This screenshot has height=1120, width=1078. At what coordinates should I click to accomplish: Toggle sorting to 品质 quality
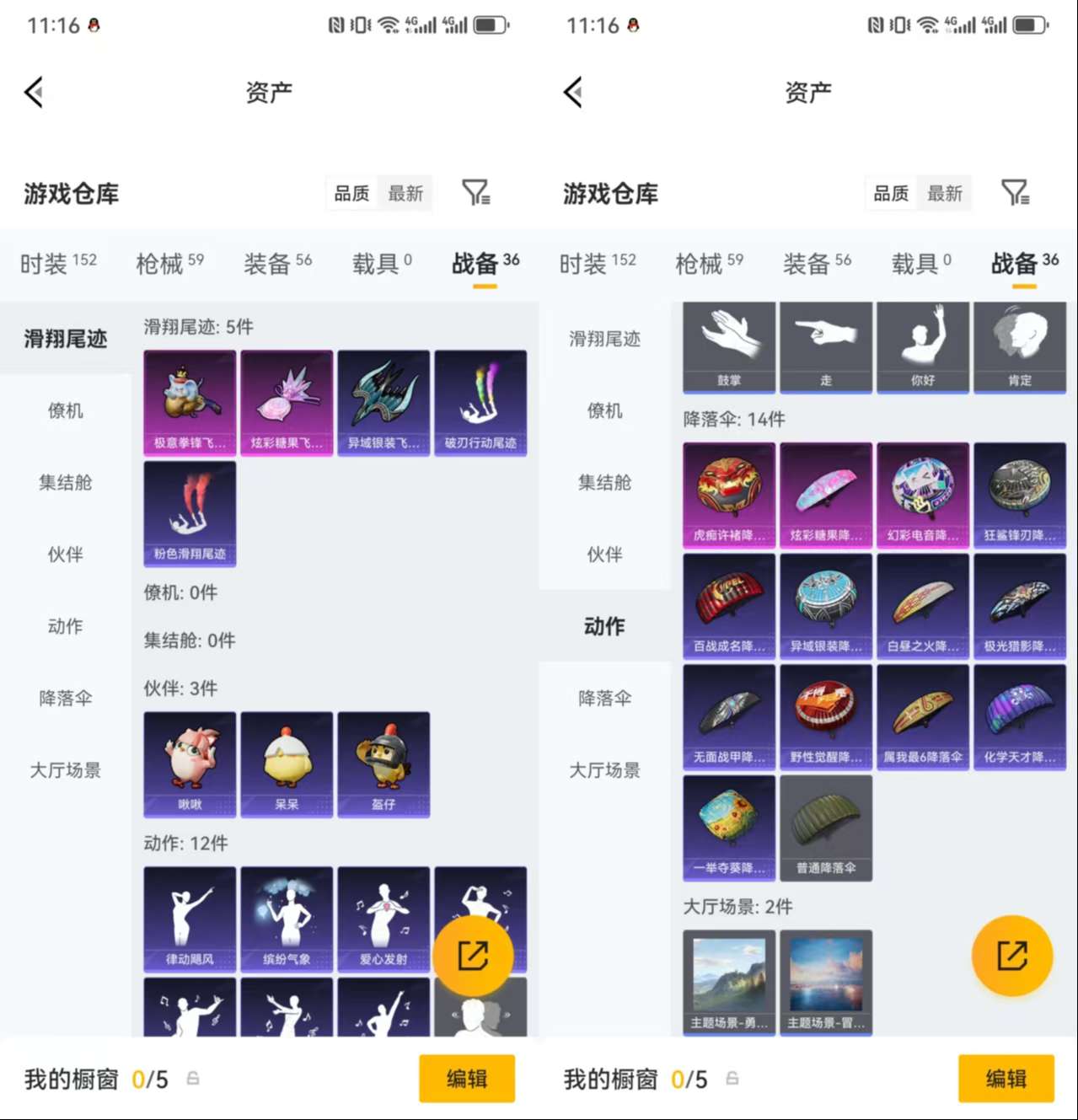coord(351,193)
